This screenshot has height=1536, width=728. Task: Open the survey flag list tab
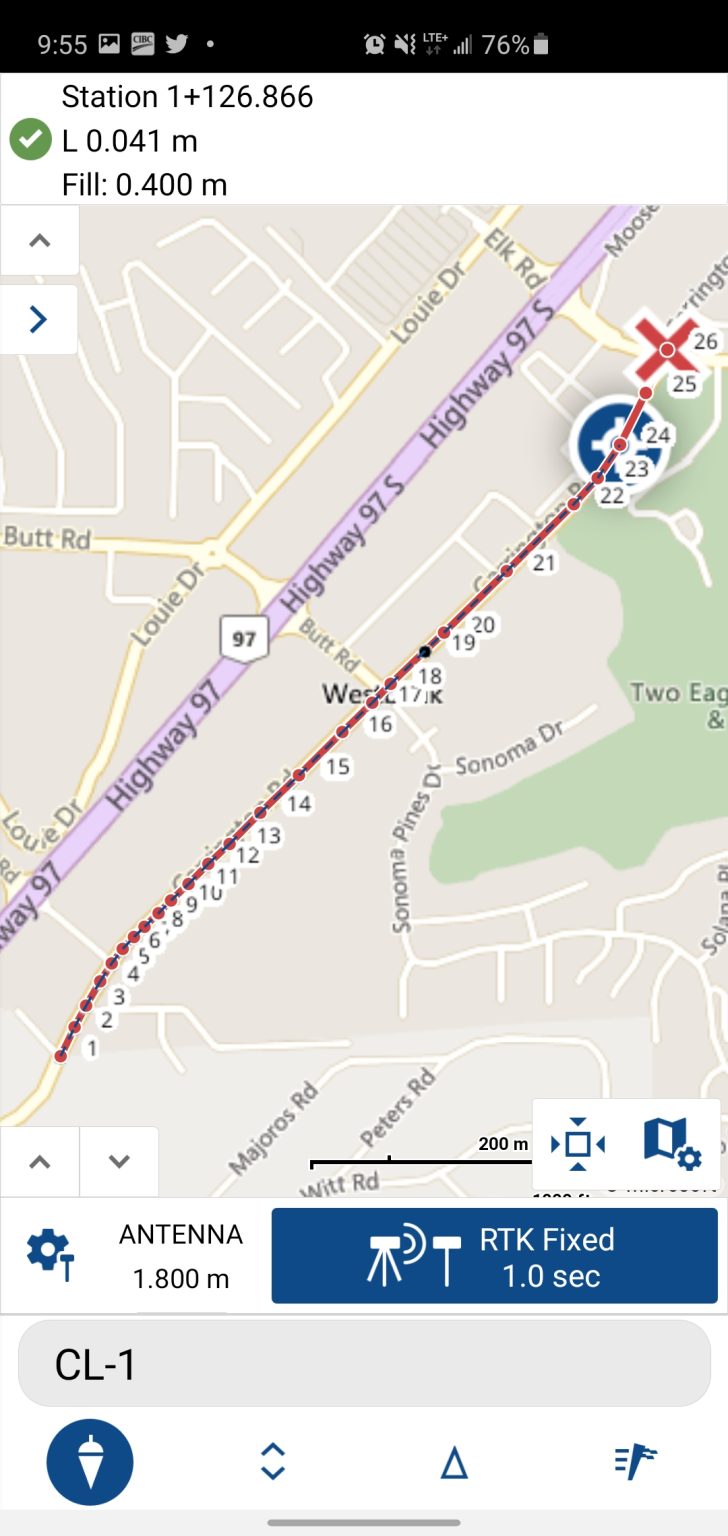636,1462
